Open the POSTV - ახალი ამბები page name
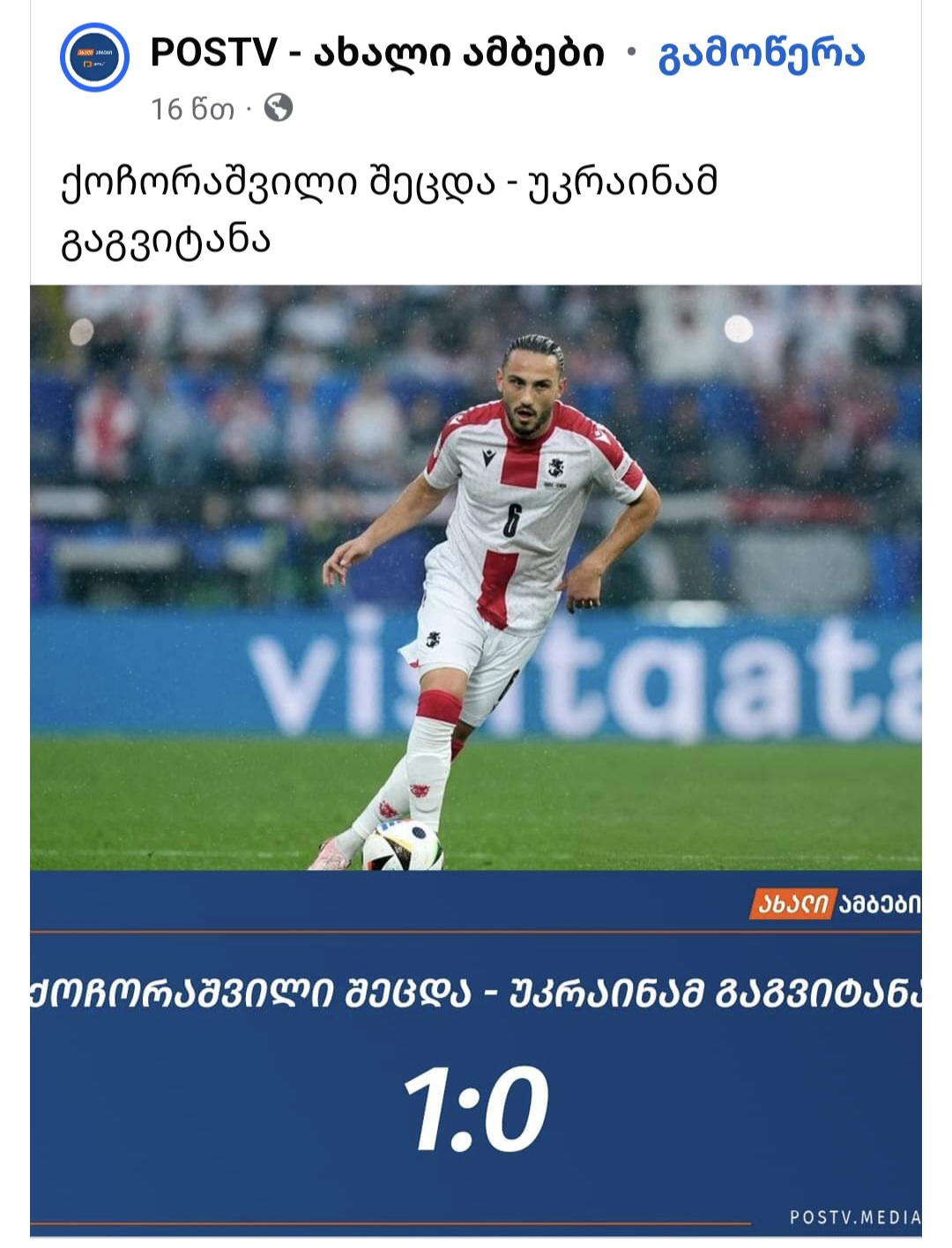 (x=377, y=53)
